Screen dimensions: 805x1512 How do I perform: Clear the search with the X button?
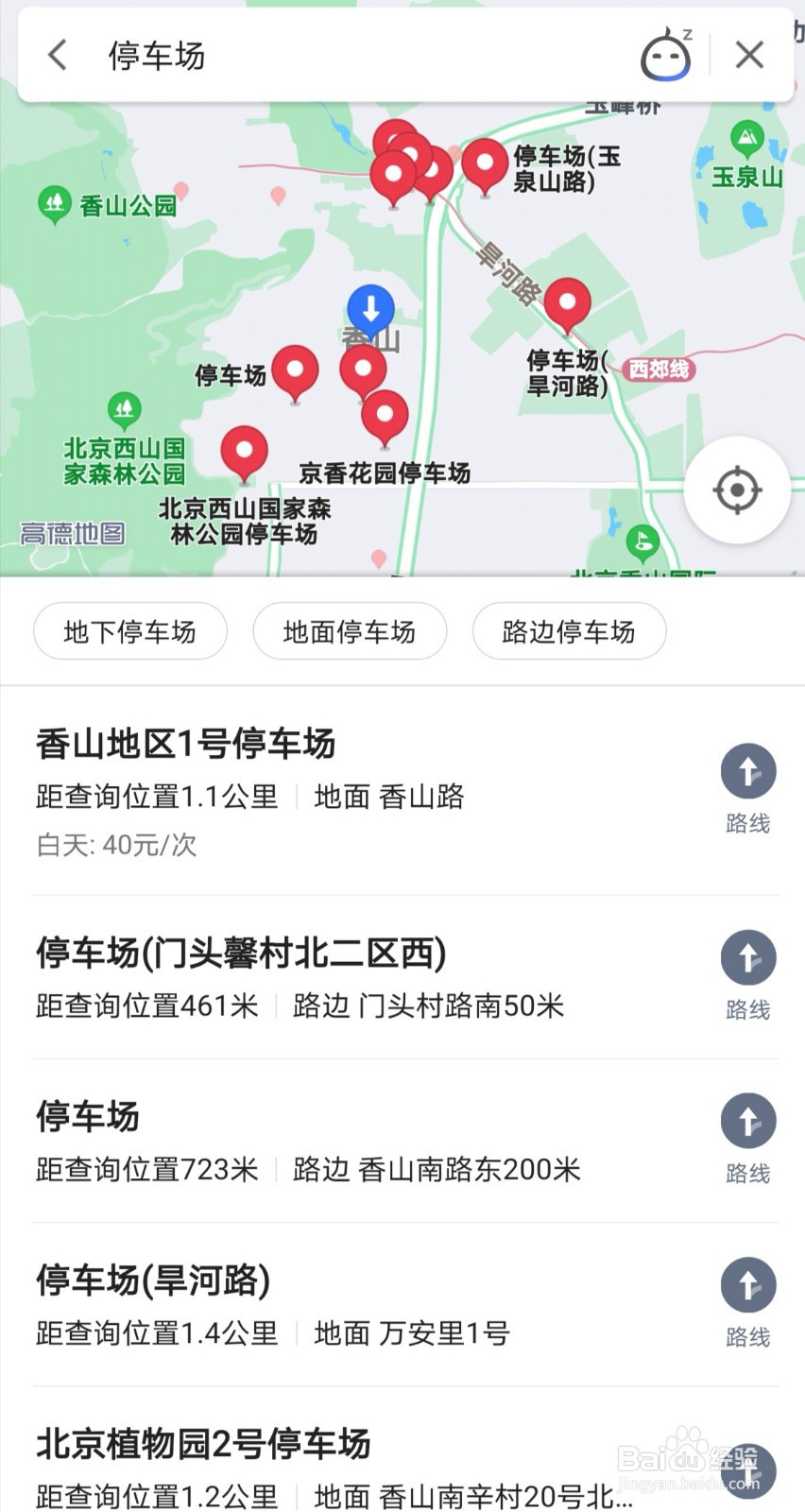click(748, 54)
